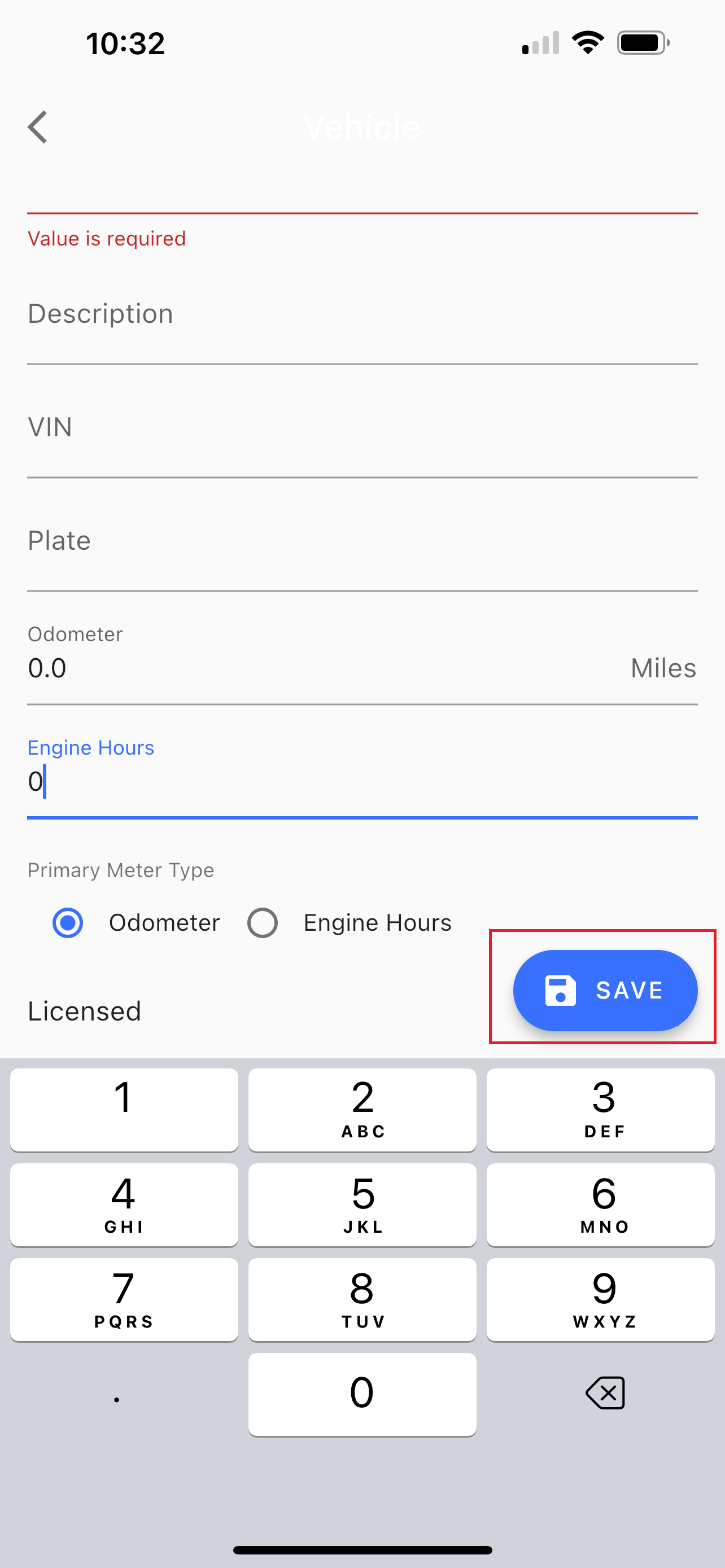Tap the Engine Hours input field

(361, 782)
